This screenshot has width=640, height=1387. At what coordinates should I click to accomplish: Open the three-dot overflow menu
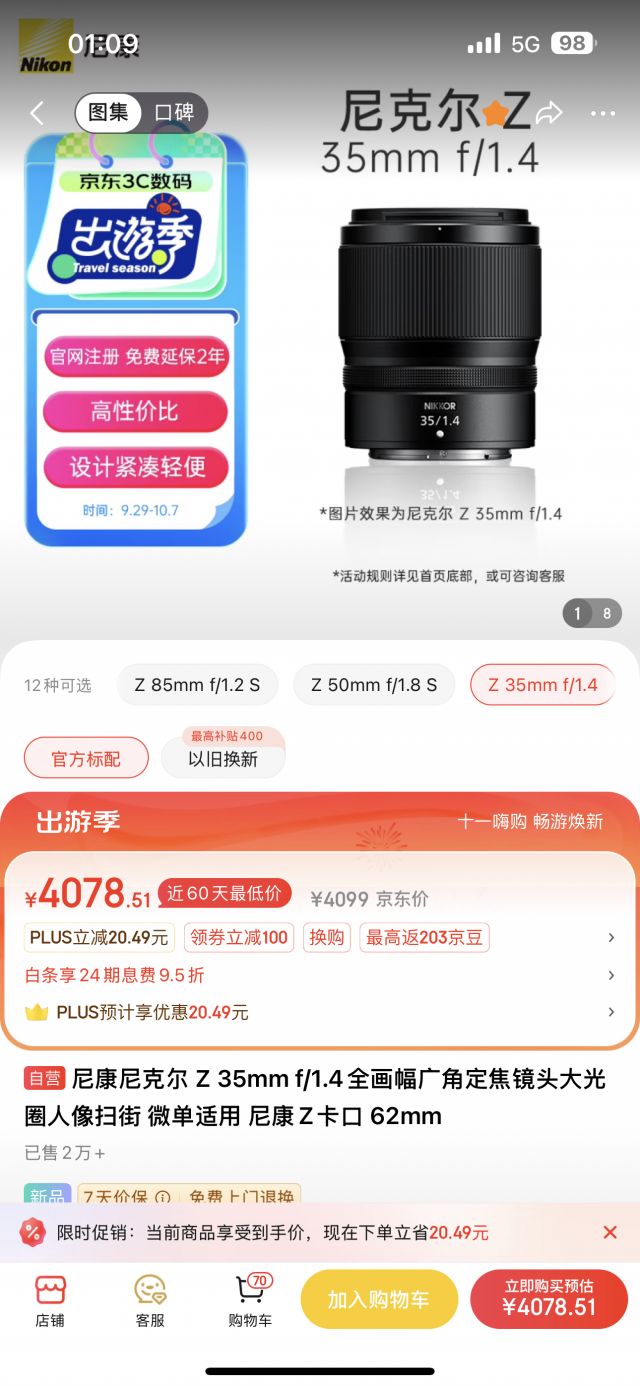[603, 113]
